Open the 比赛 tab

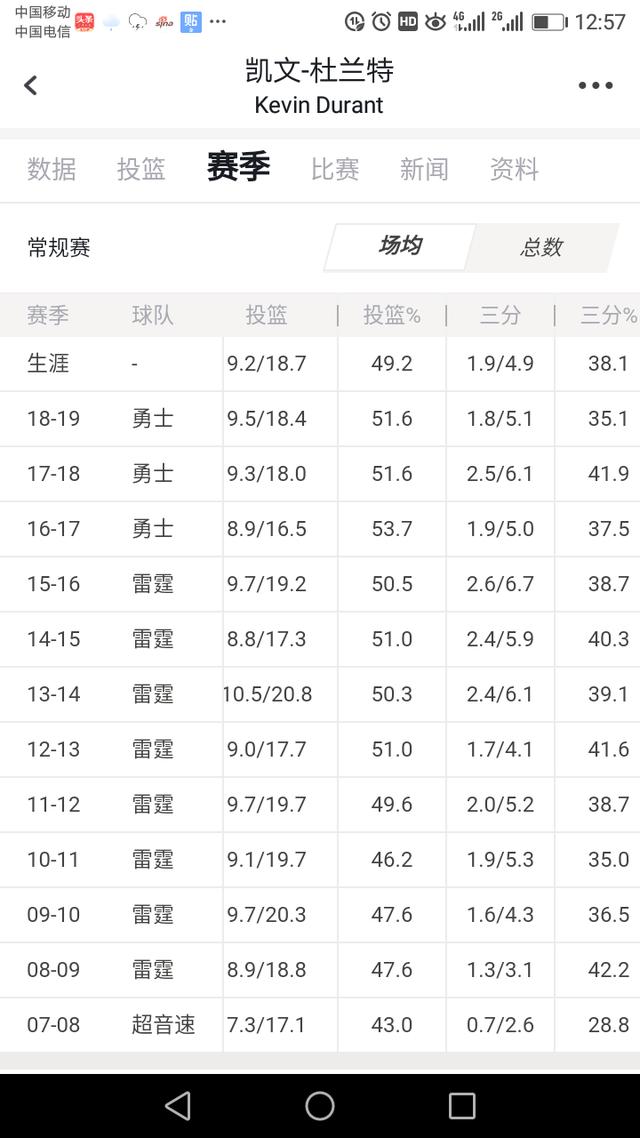click(x=335, y=169)
